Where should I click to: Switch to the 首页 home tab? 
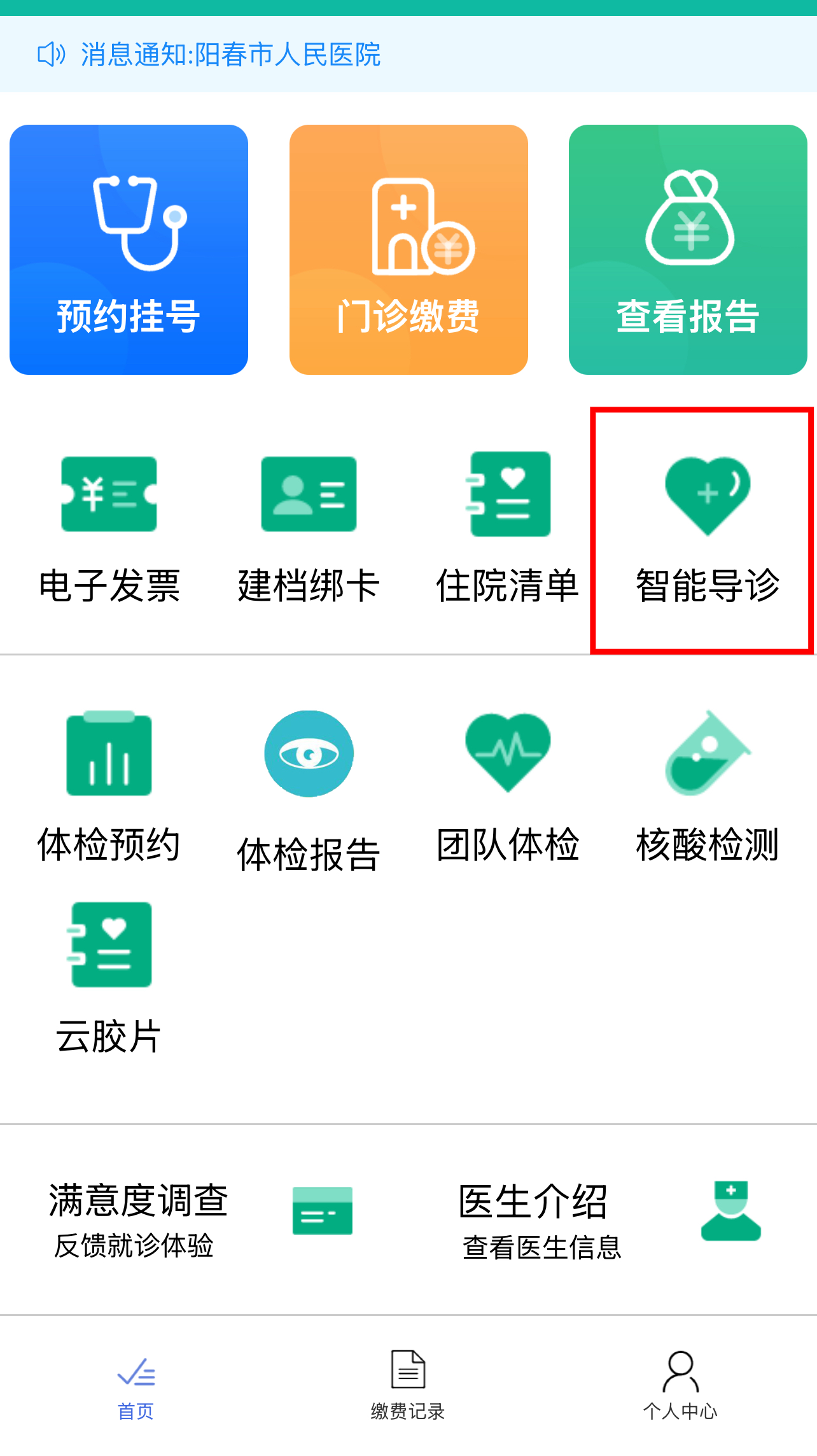coord(135,1390)
